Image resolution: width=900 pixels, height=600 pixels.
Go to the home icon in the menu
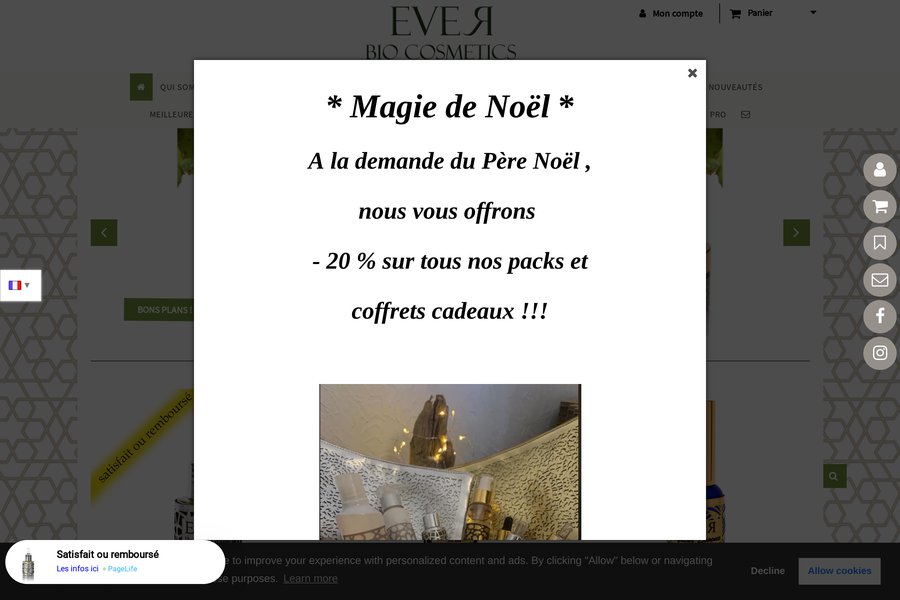coord(141,87)
